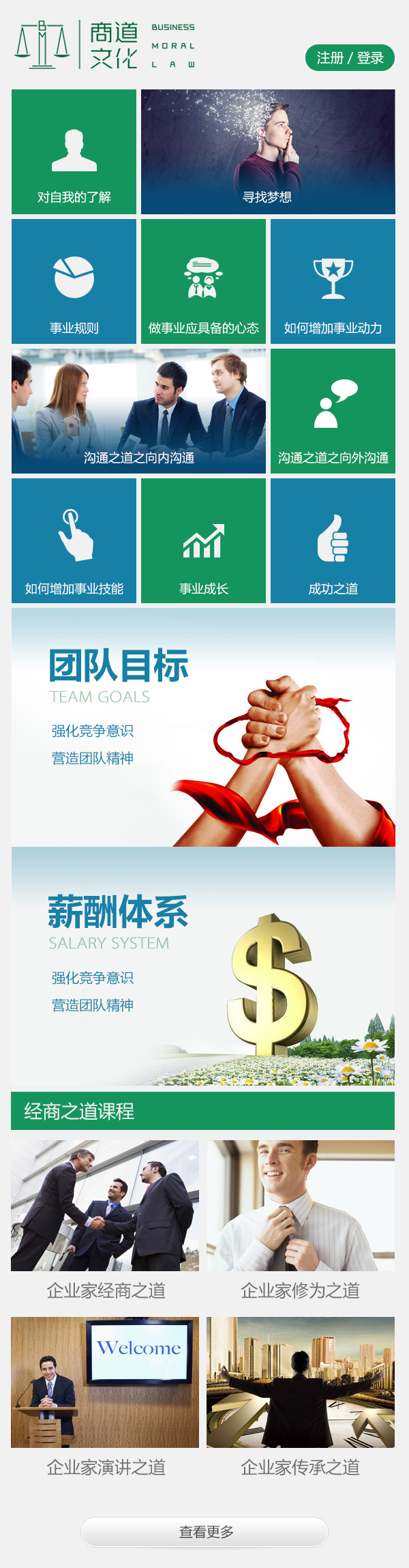Open 做事业应具备的心态 tile
Image resolution: width=409 pixels, height=1568 pixels.
point(203,281)
